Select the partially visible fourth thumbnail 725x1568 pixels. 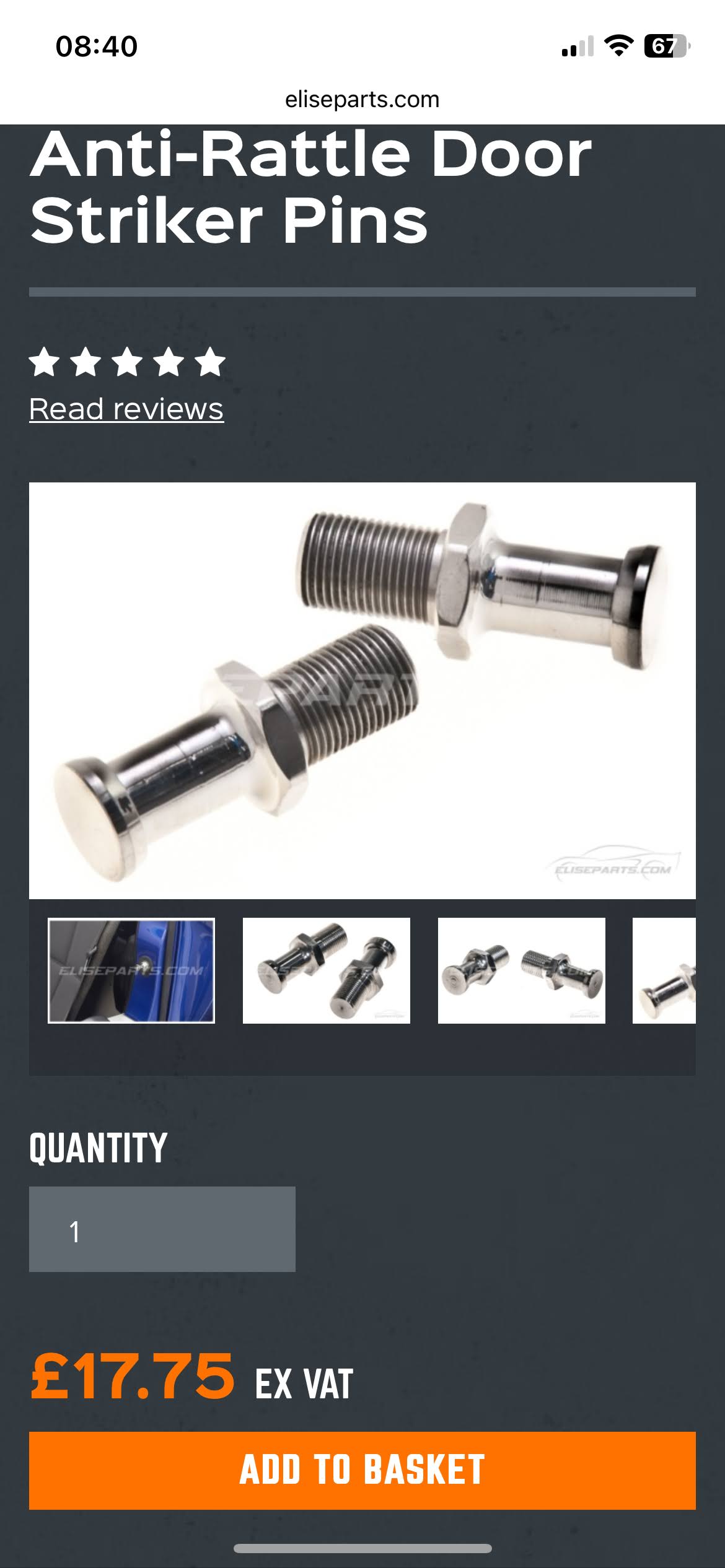pos(664,970)
